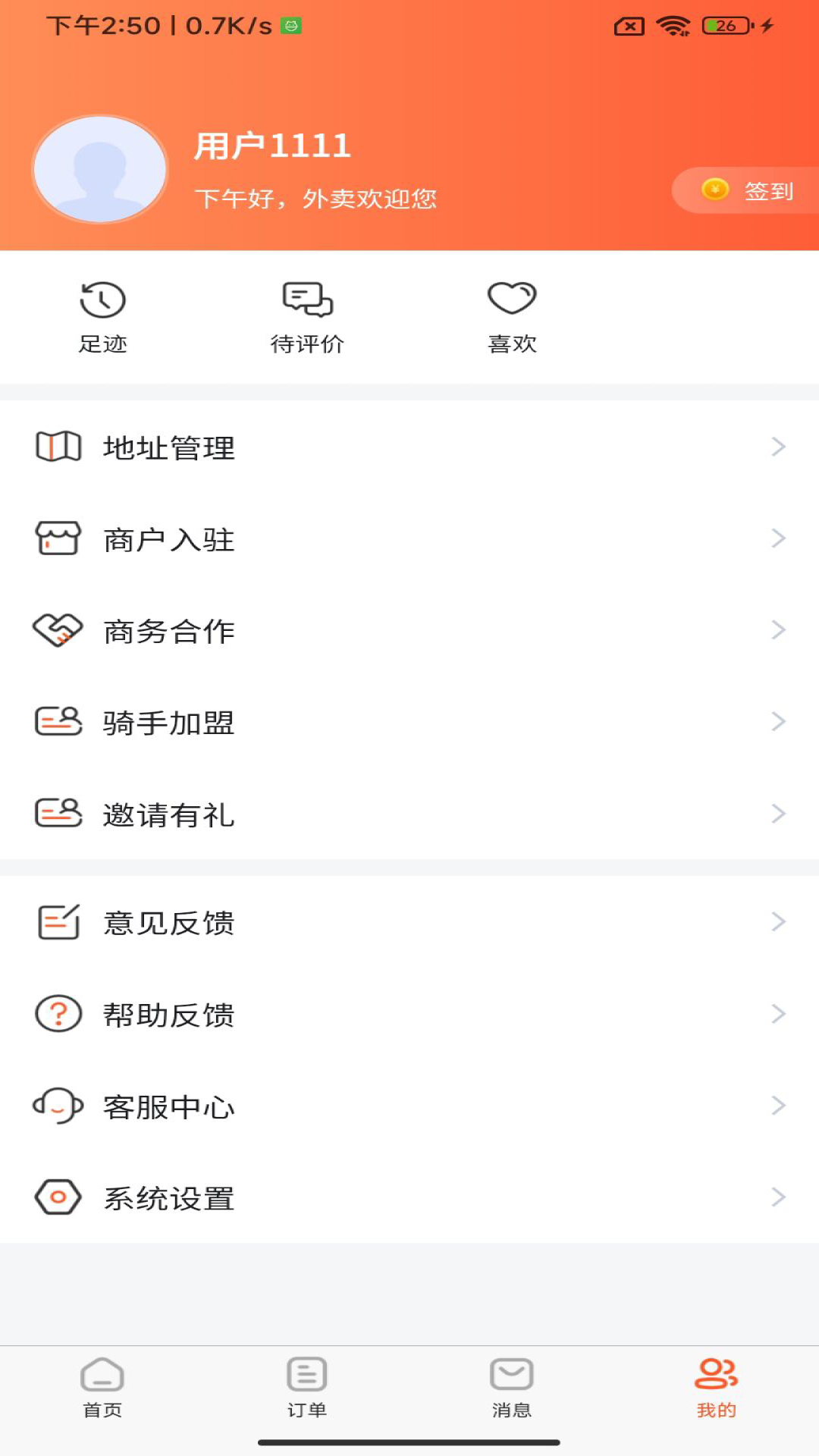Screen dimensions: 819x1456
Task: Select the 邀请有礼 invitation icon
Action: point(56,814)
